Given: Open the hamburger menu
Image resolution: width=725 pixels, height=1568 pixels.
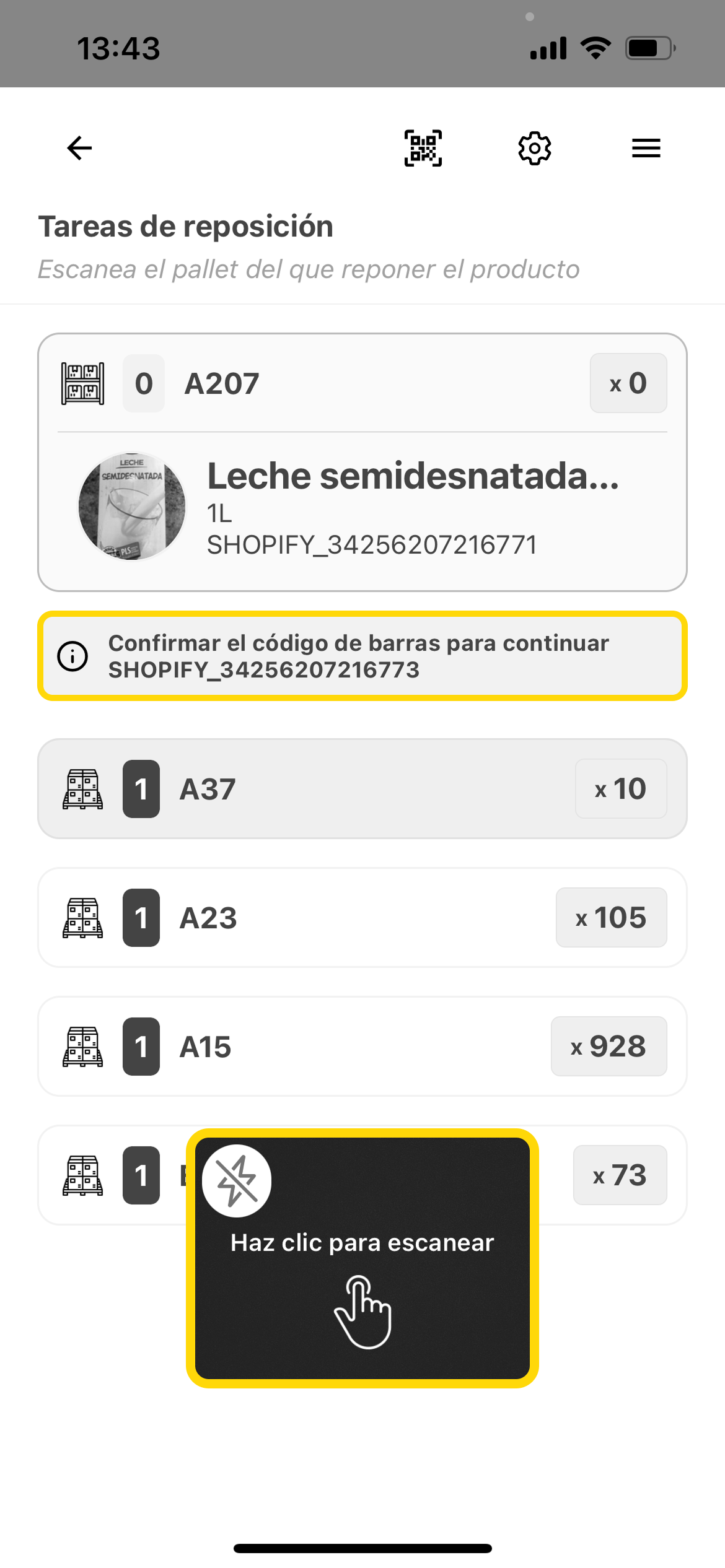Looking at the screenshot, I should 646,148.
